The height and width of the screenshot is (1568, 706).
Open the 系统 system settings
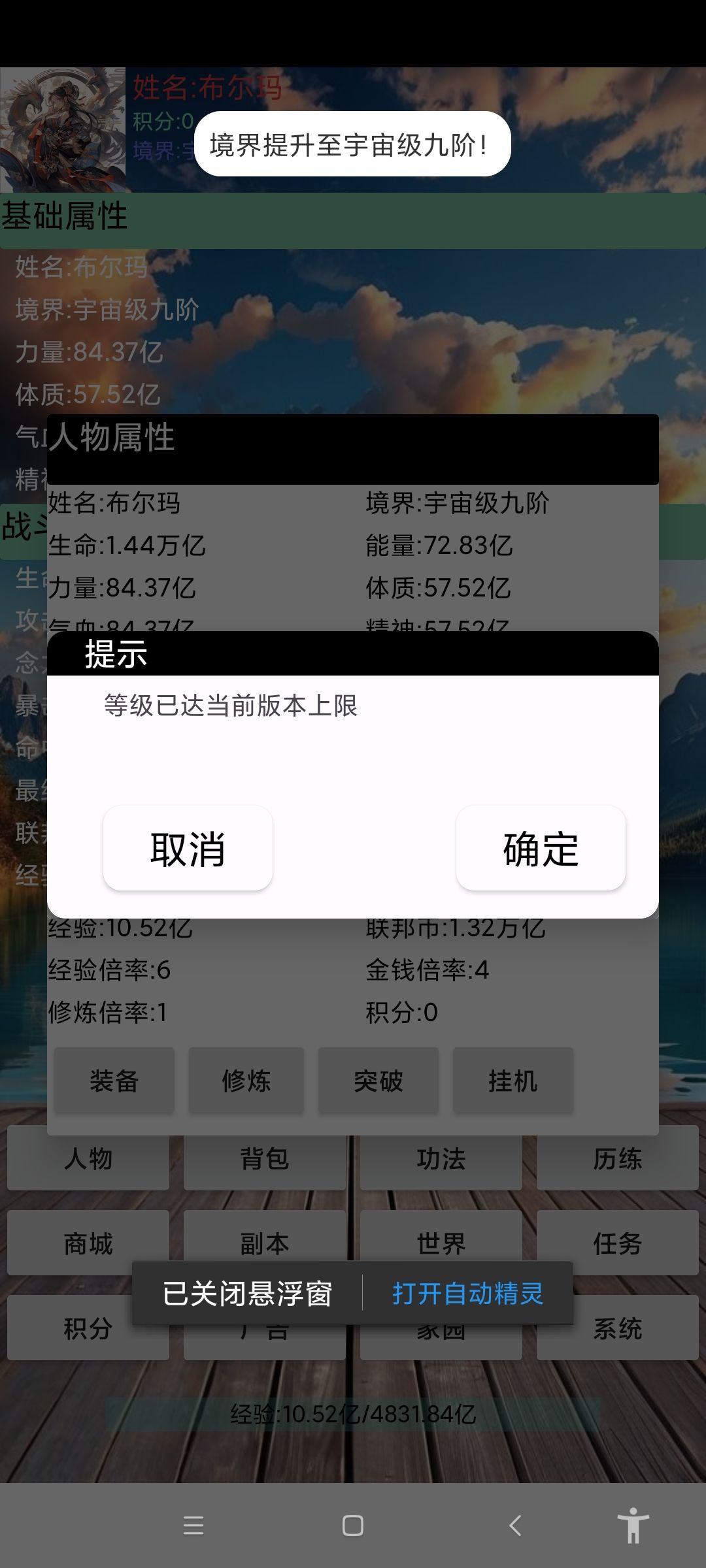click(618, 1328)
